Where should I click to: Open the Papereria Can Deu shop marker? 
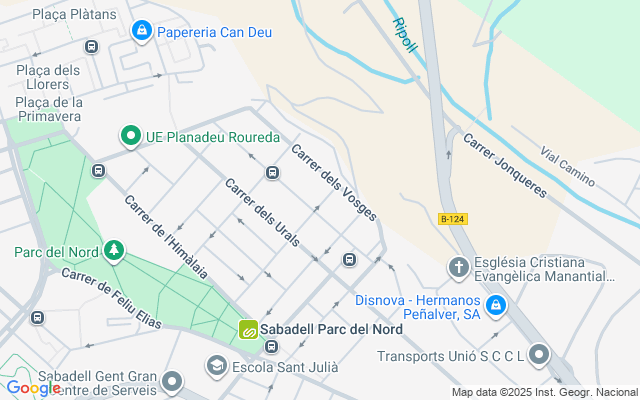click(143, 32)
